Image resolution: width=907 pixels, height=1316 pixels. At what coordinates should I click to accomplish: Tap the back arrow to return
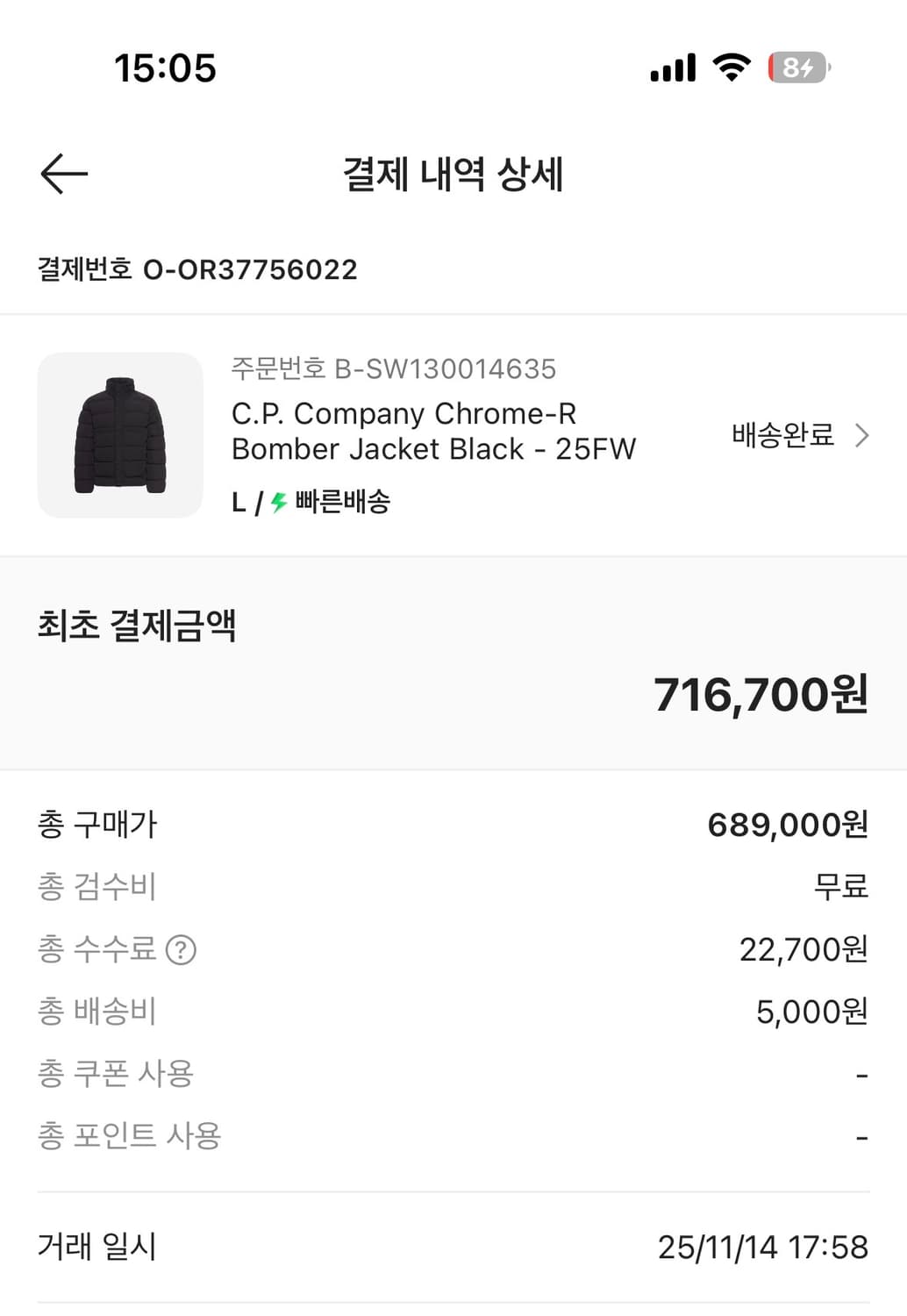click(61, 175)
